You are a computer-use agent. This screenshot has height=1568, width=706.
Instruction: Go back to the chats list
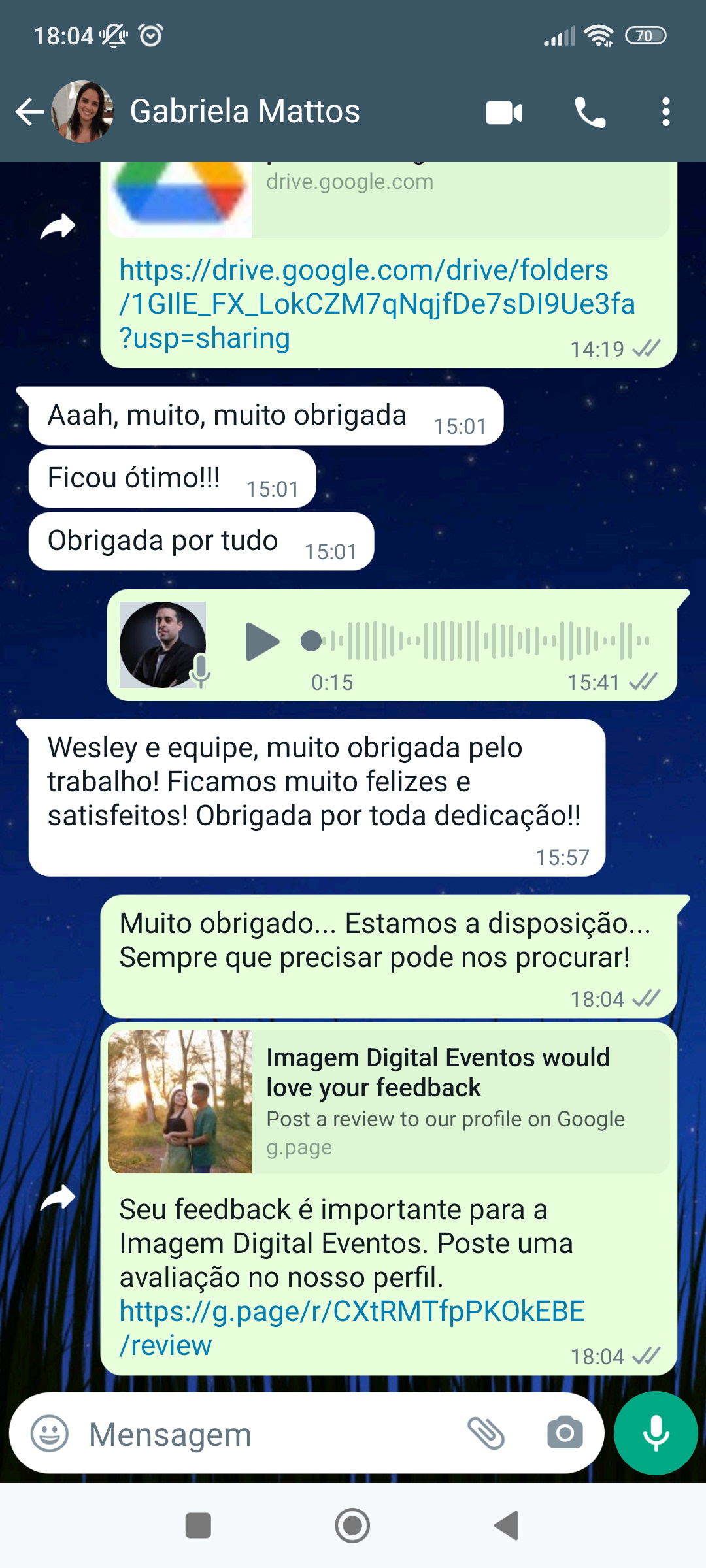click(x=29, y=112)
